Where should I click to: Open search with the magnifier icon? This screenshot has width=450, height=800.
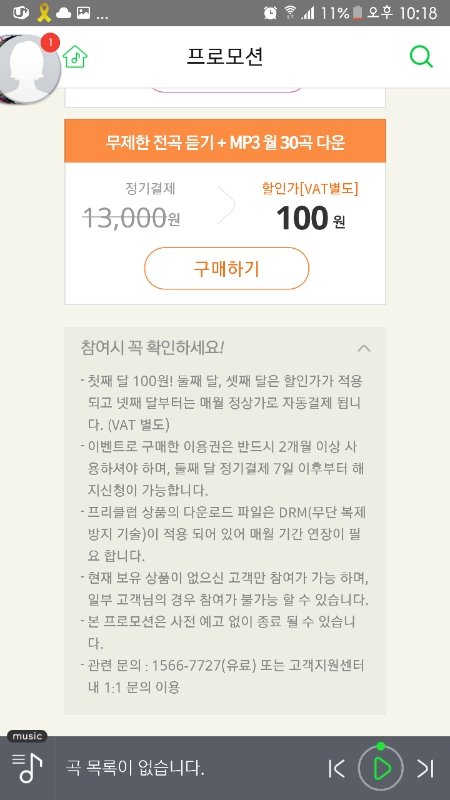tap(421, 57)
